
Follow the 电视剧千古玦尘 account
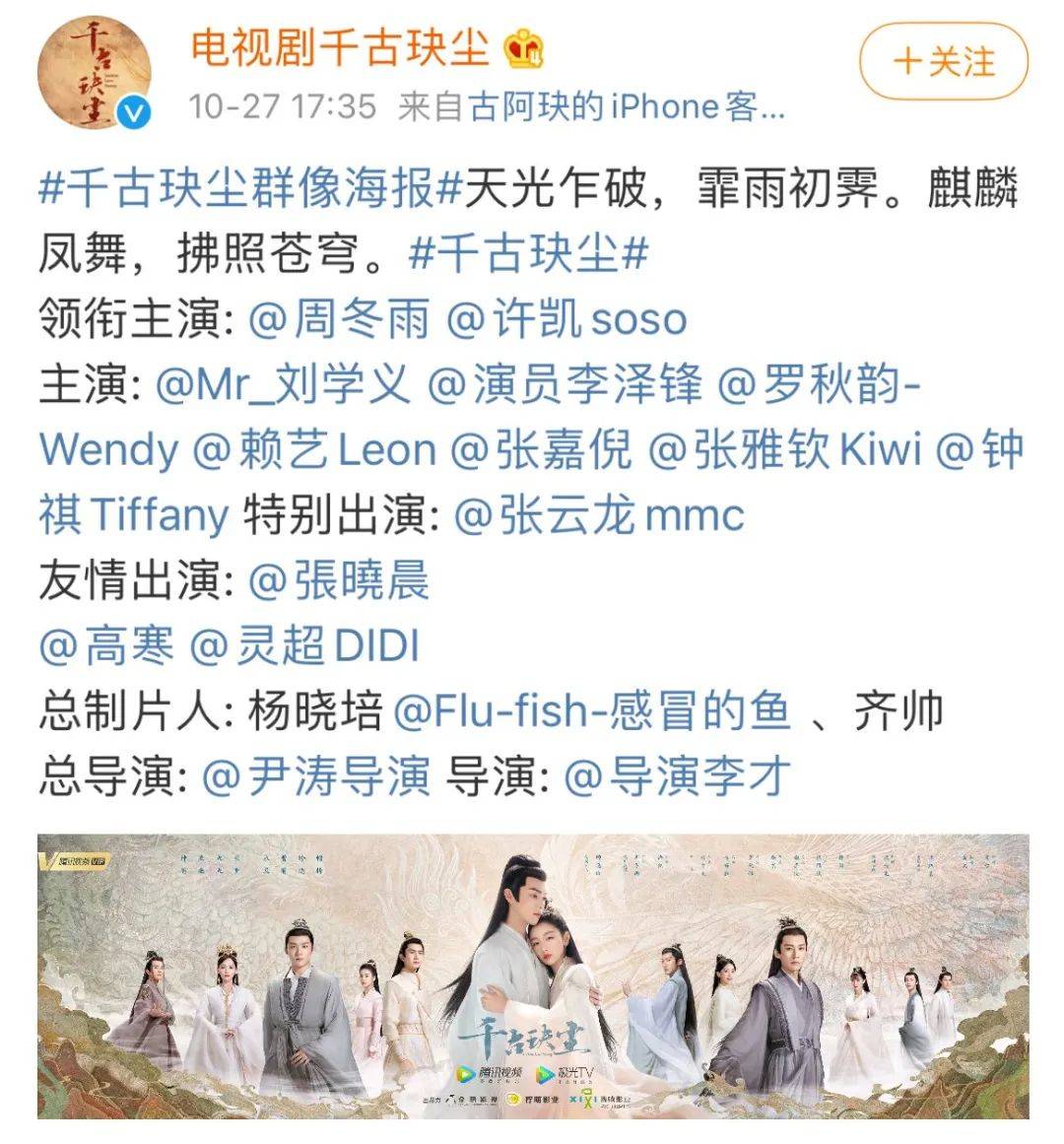(x=943, y=63)
